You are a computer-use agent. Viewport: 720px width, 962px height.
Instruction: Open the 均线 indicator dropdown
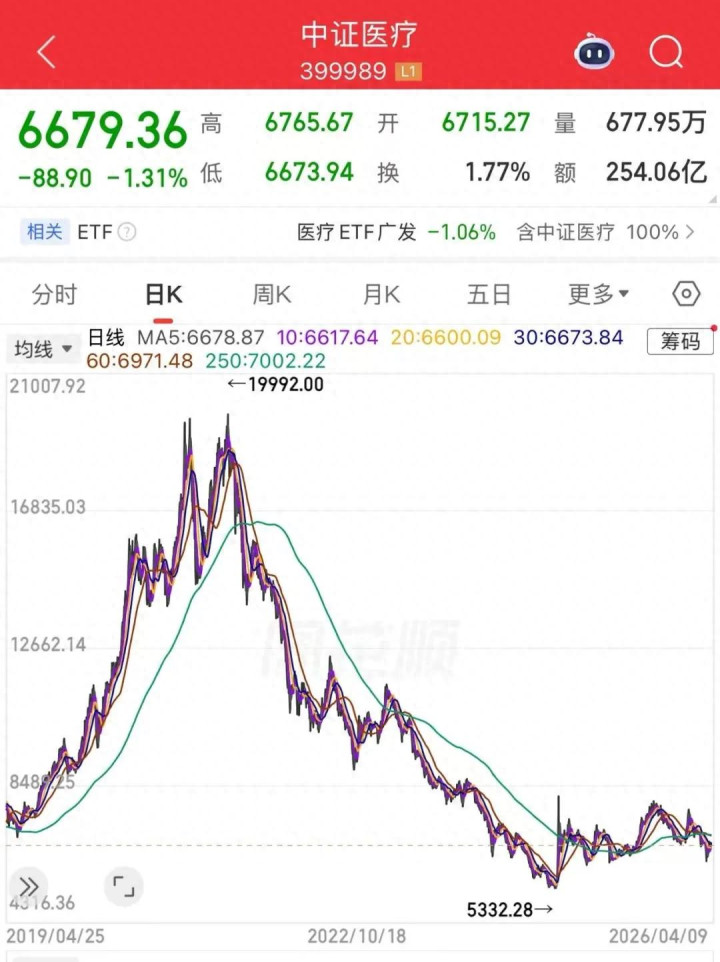pos(43,349)
